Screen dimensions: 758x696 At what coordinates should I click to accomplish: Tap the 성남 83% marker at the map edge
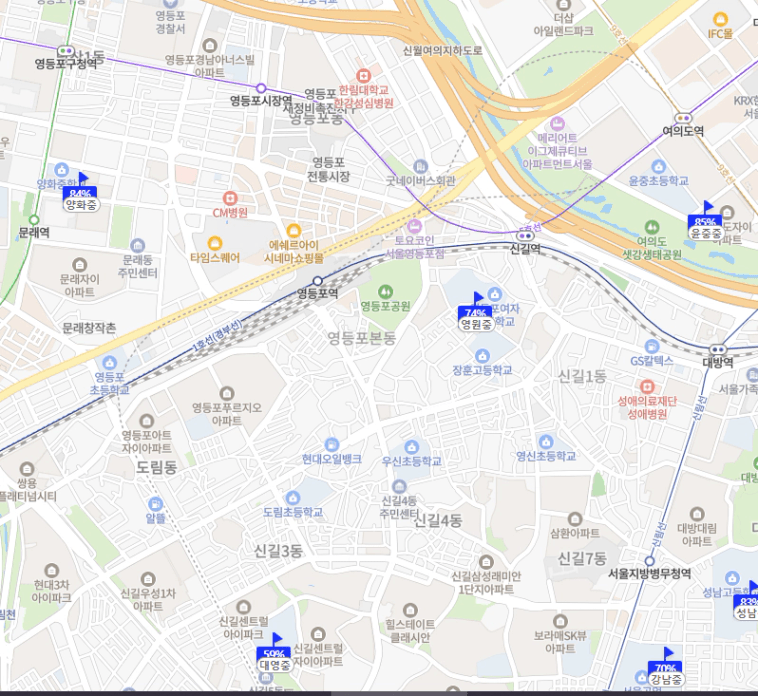coord(746,601)
